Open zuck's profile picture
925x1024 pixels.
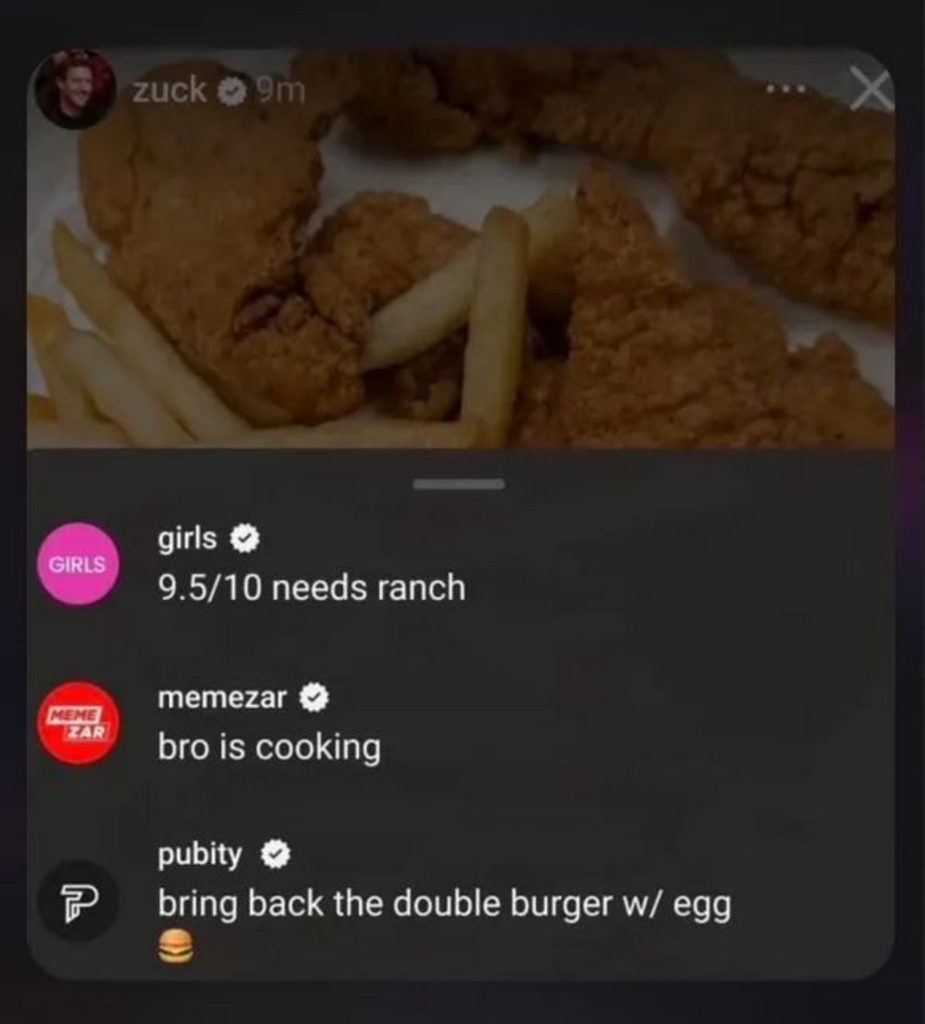click(x=74, y=89)
